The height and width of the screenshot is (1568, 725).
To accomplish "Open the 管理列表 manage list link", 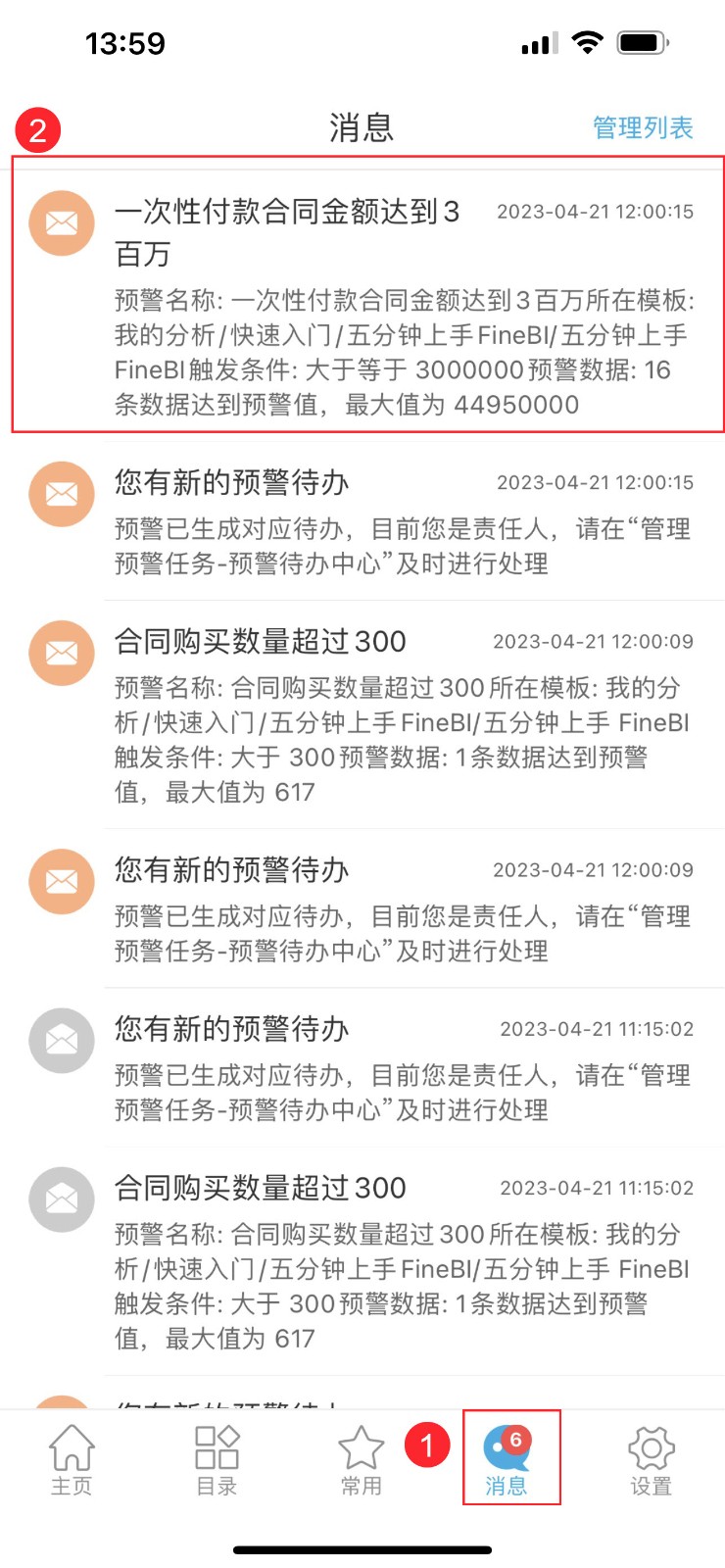I will click(x=643, y=127).
